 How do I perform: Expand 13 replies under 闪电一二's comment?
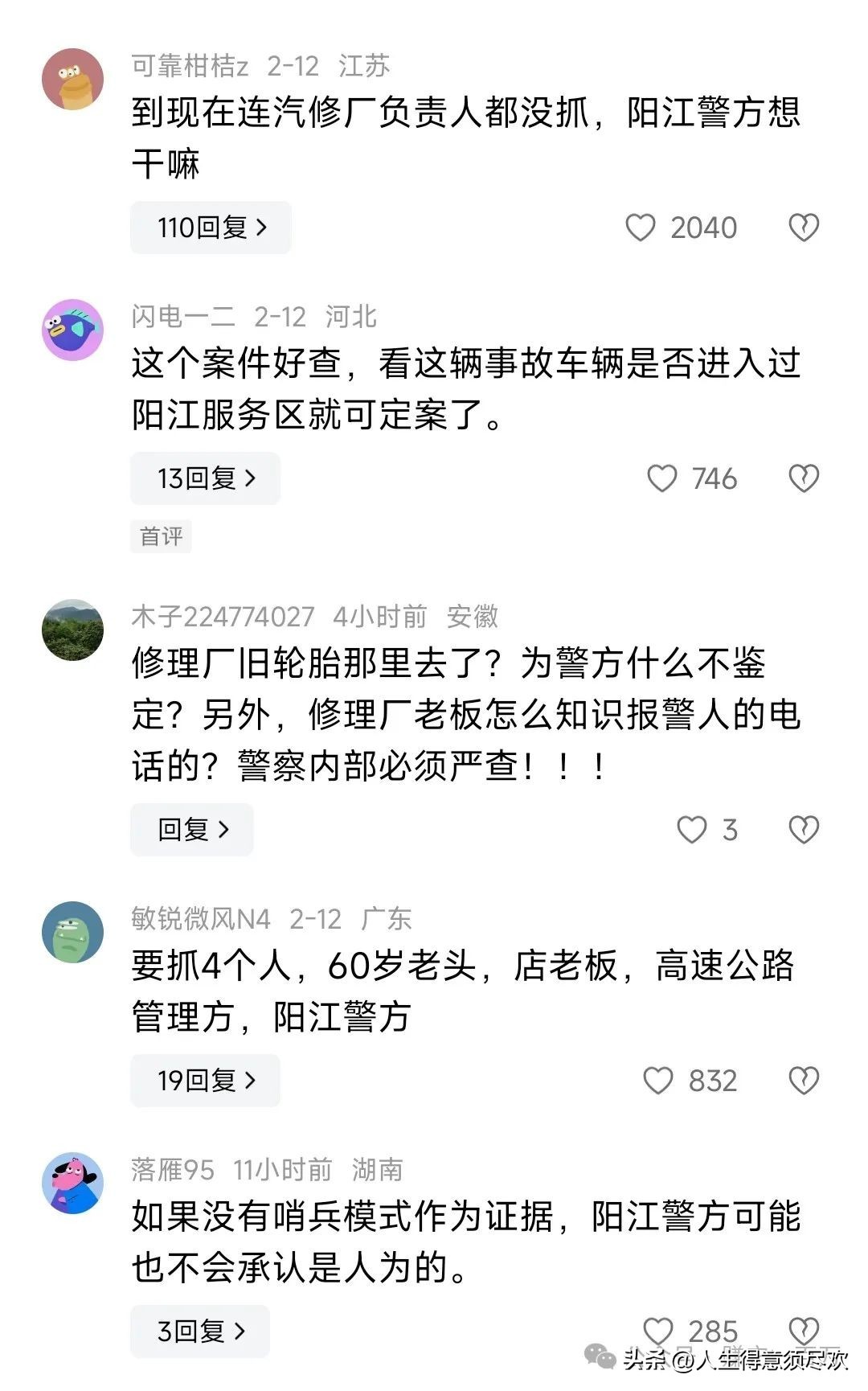[x=205, y=478]
